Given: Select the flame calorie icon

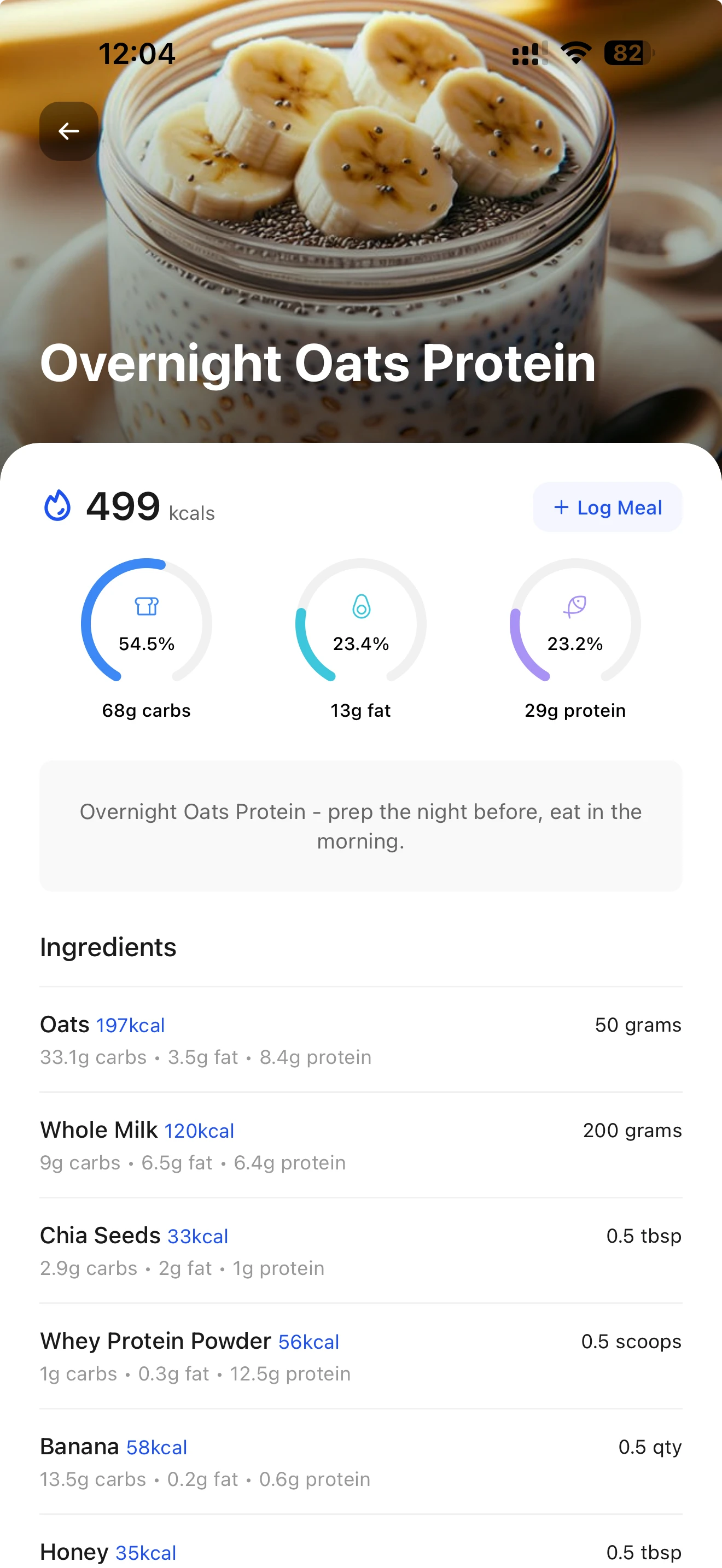Looking at the screenshot, I should (57, 507).
